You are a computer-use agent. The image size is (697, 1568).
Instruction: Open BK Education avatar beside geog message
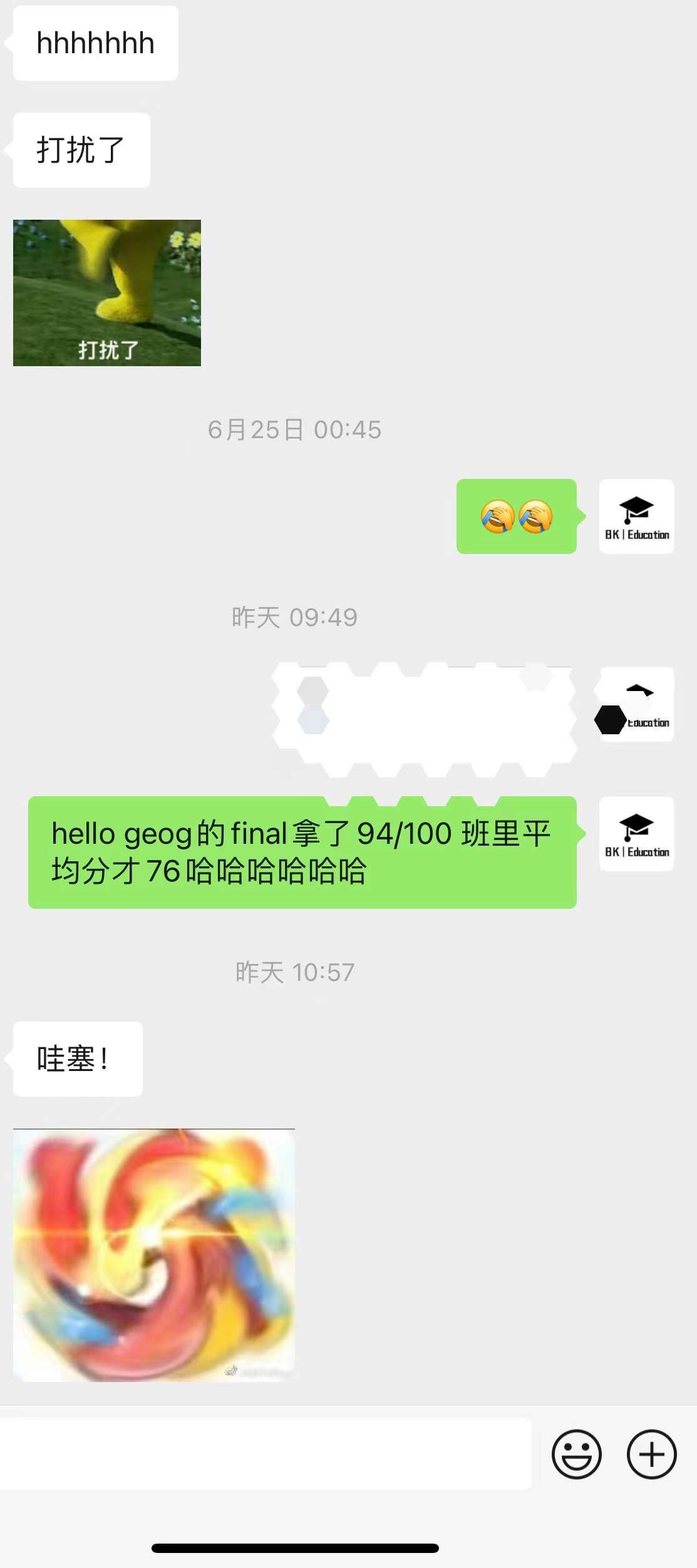tap(636, 834)
